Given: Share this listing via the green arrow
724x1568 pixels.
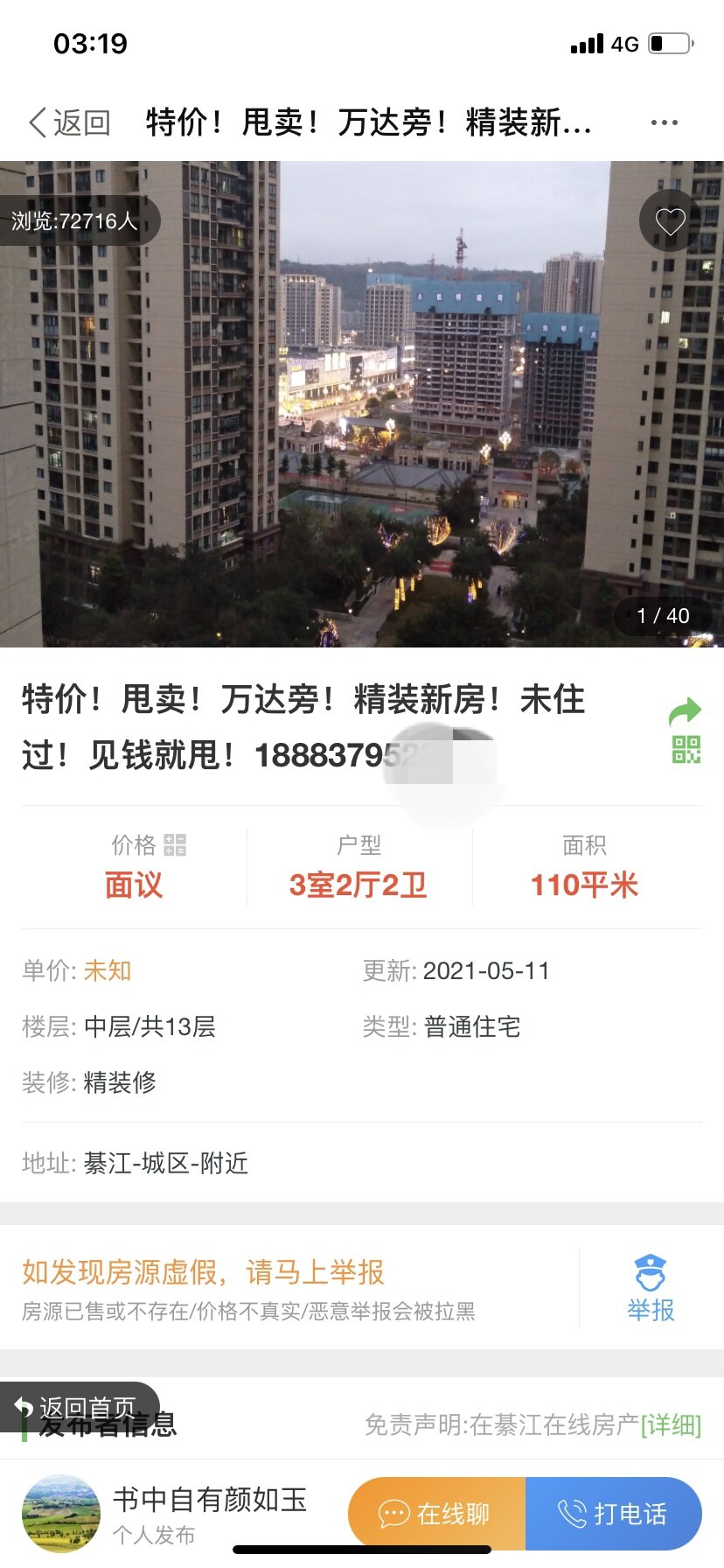Looking at the screenshot, I should pyautogui.click(x=685, y=711).
